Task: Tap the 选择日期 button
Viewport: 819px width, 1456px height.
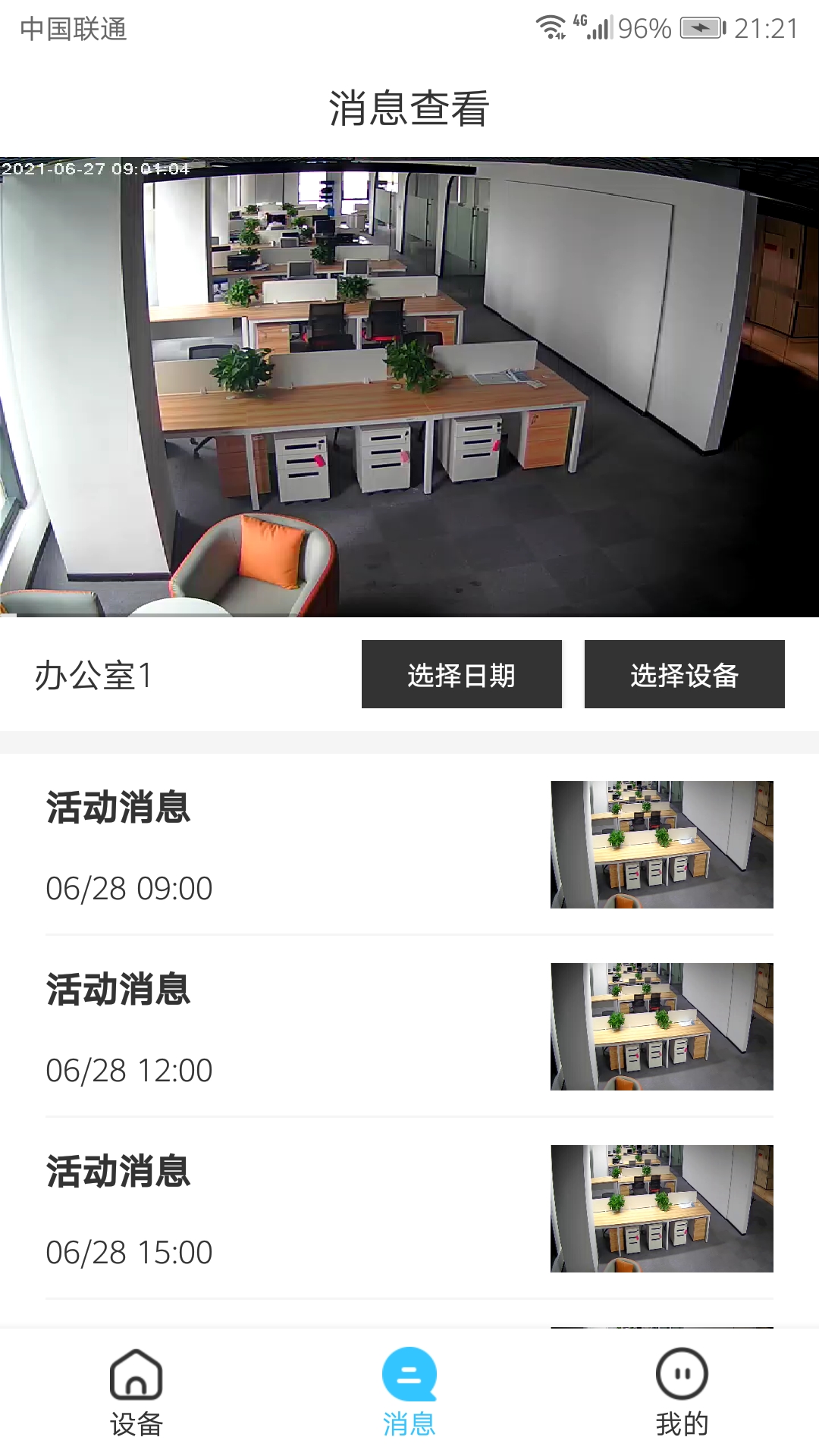Action: pyautogui.click(x=461, y=674)
